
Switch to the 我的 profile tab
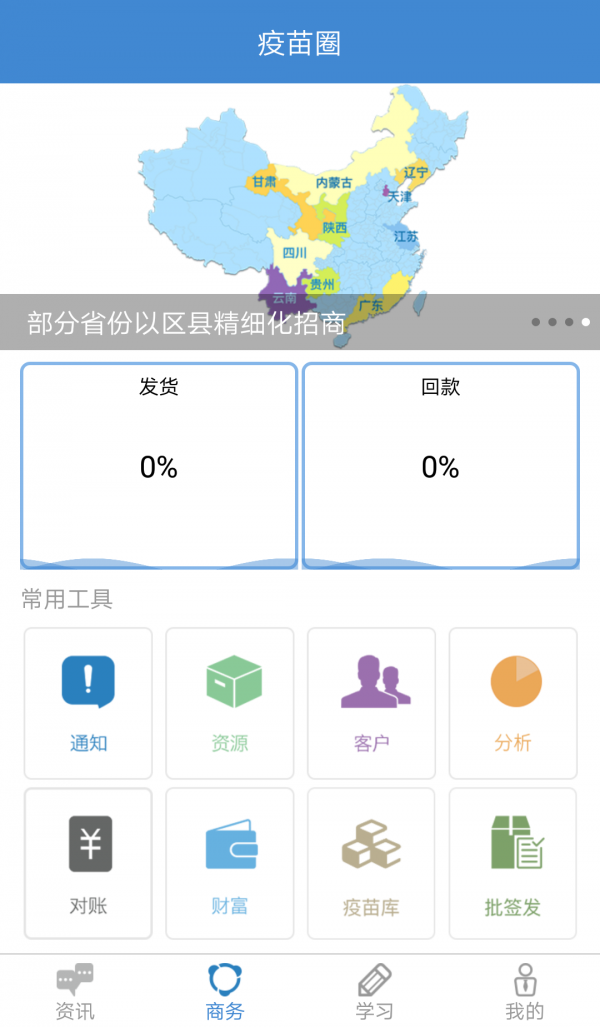pyautogui.click(x=525, y=991)
